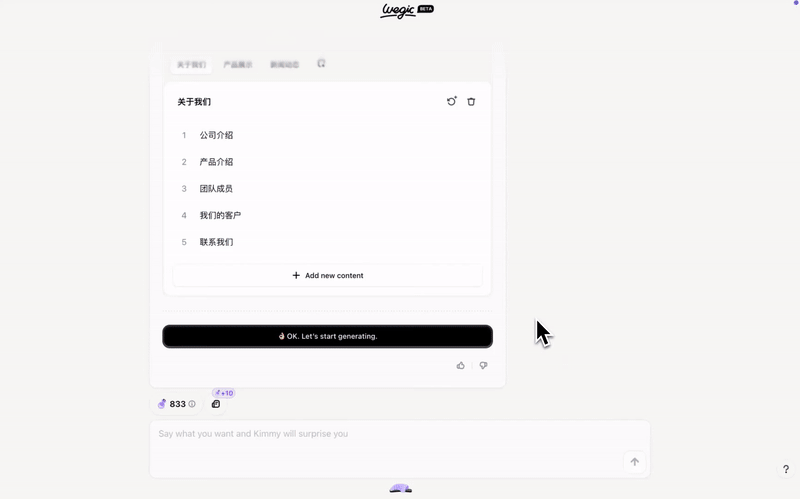Give the response a thumbs down

(x=483, y=366)
